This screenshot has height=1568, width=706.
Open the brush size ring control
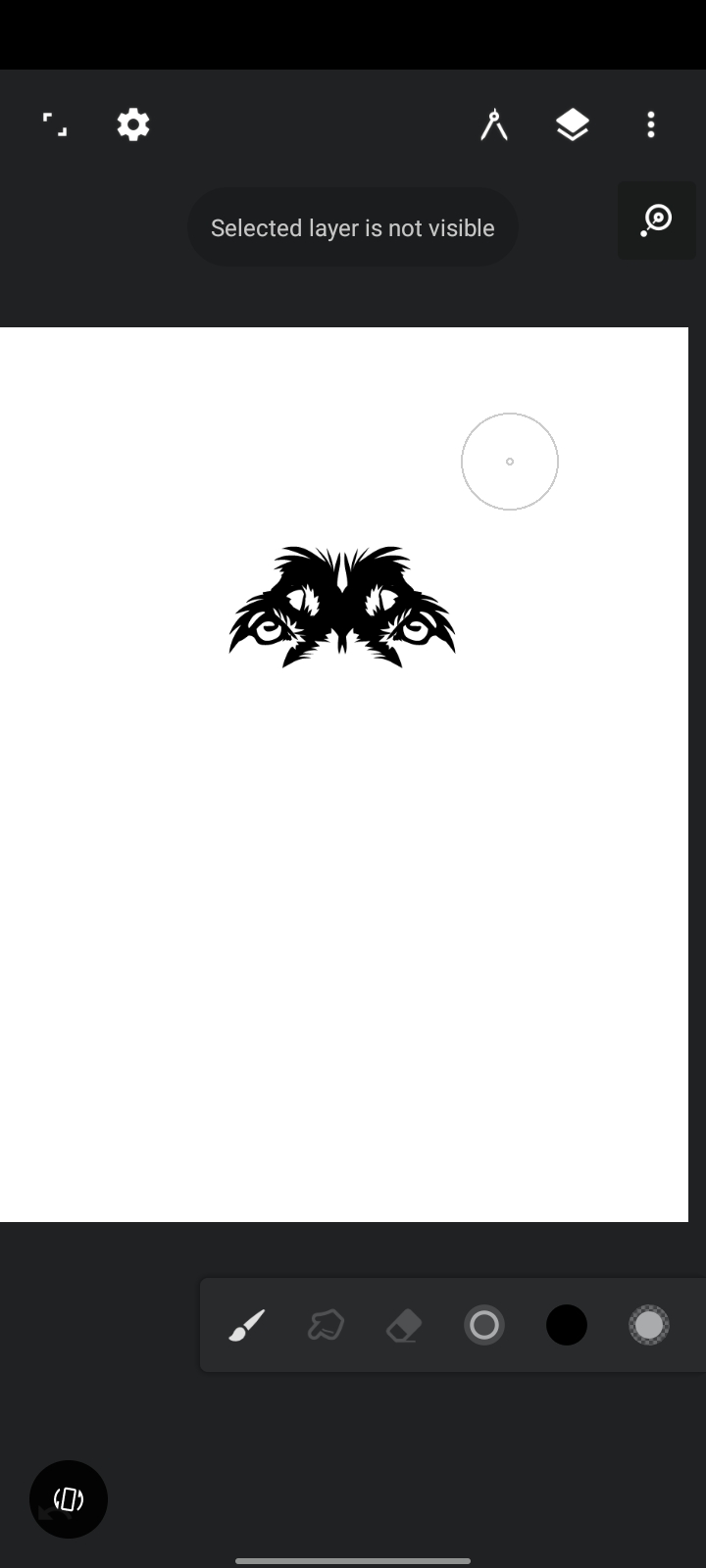point(484,1325)
